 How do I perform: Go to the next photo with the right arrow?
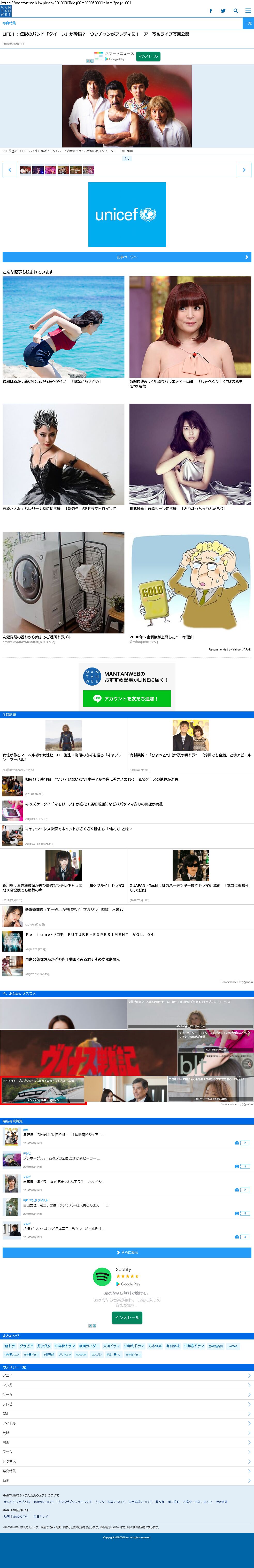[x=244, y=170]
